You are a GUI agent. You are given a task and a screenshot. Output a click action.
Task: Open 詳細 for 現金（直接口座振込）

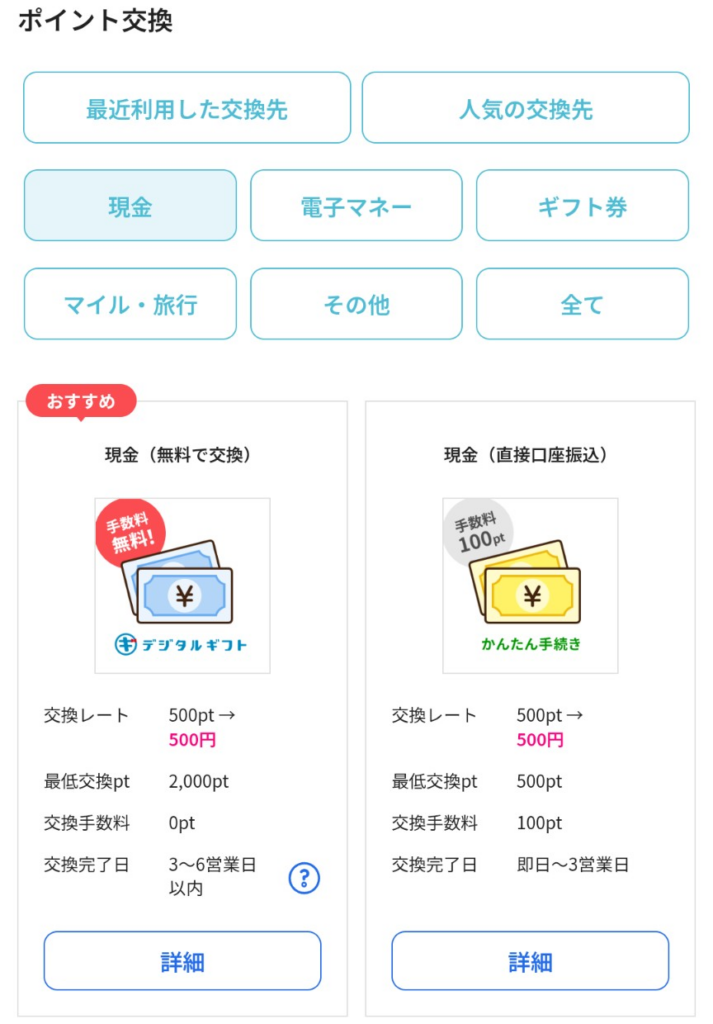530,961
